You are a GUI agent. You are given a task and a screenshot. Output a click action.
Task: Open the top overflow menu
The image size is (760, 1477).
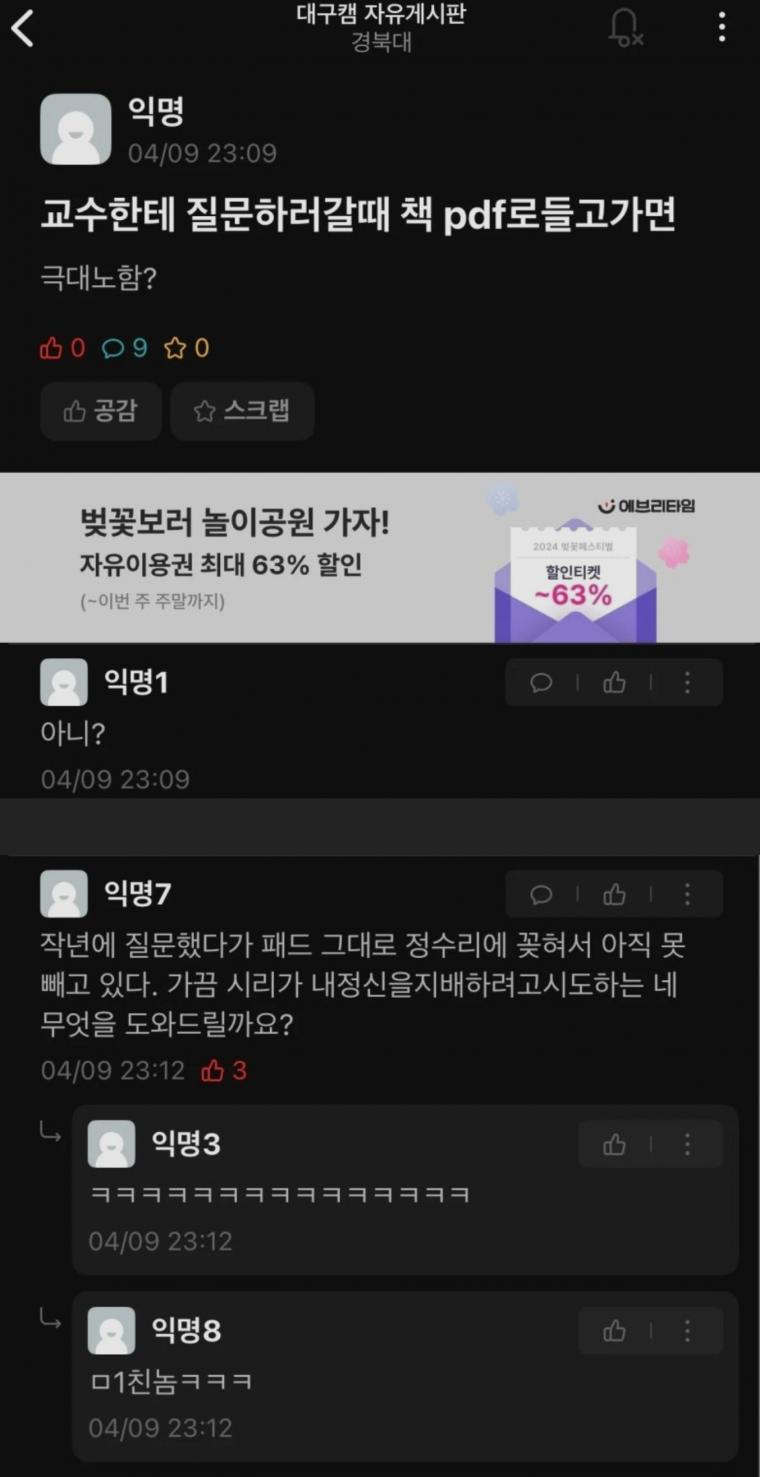point(721,27)
